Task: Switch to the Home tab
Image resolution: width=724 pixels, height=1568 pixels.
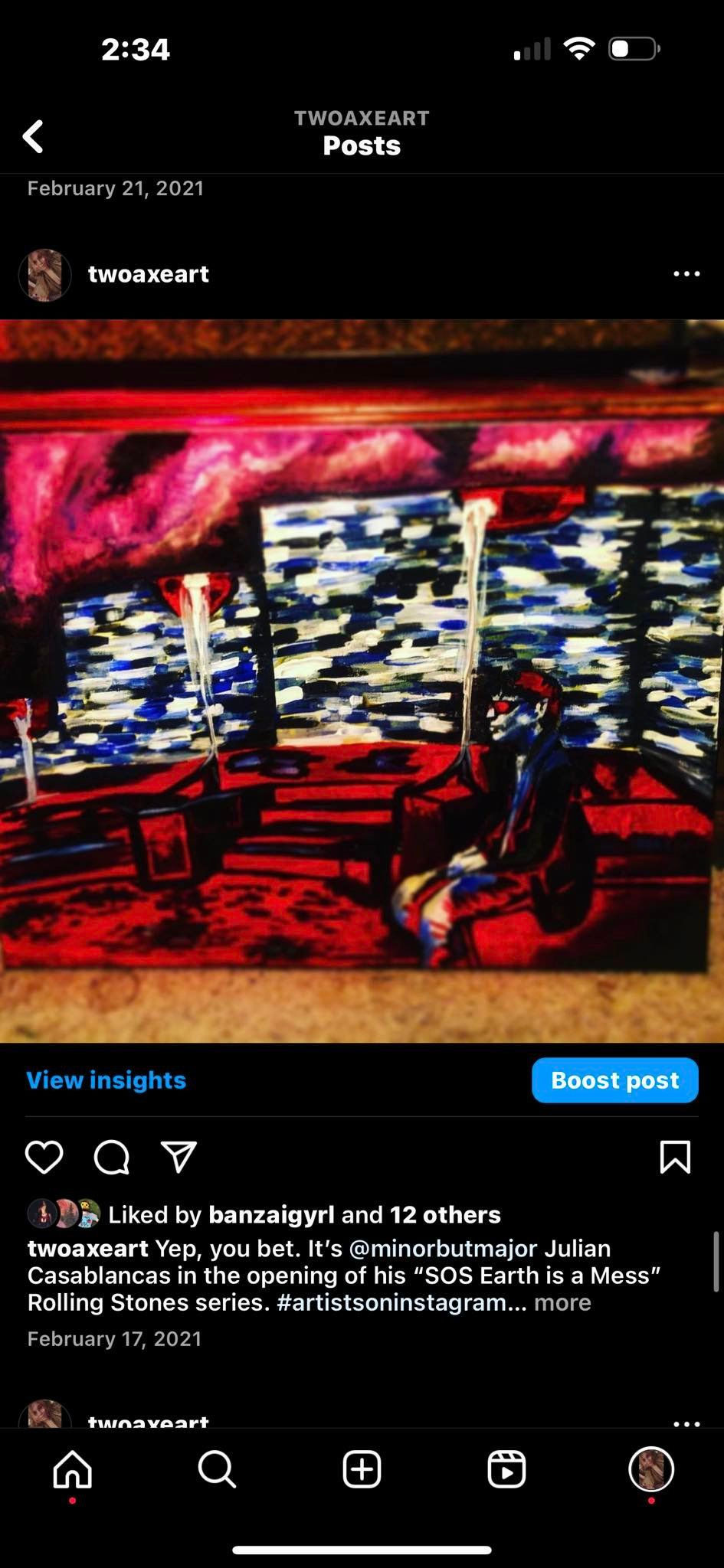Action: 73,1469
